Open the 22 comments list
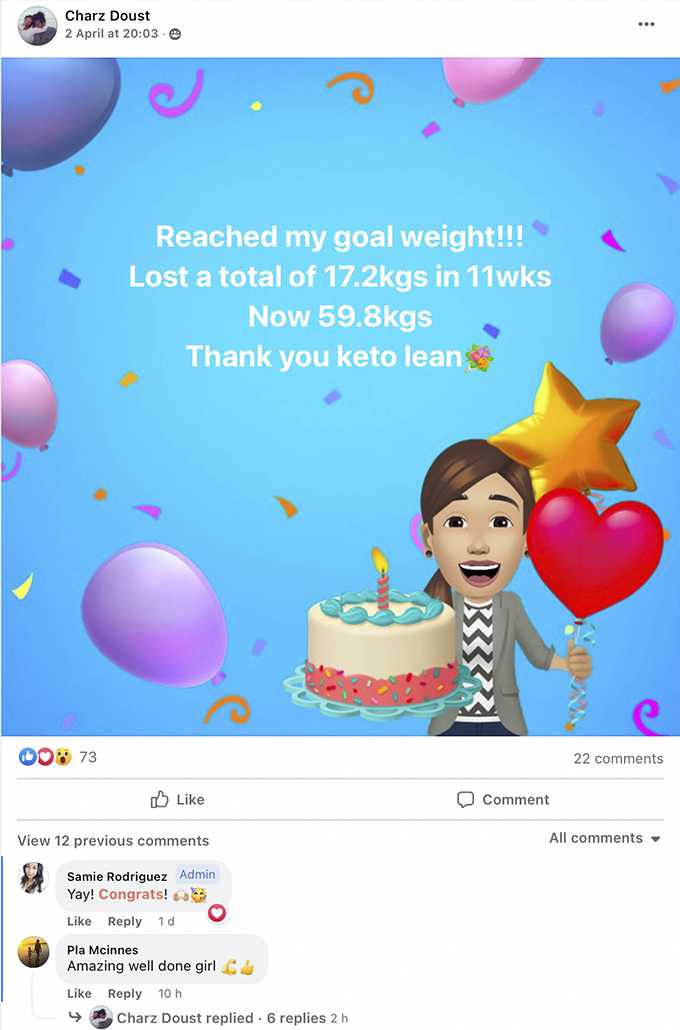The height and width of the screenshot is (1030, 680). 617,758
